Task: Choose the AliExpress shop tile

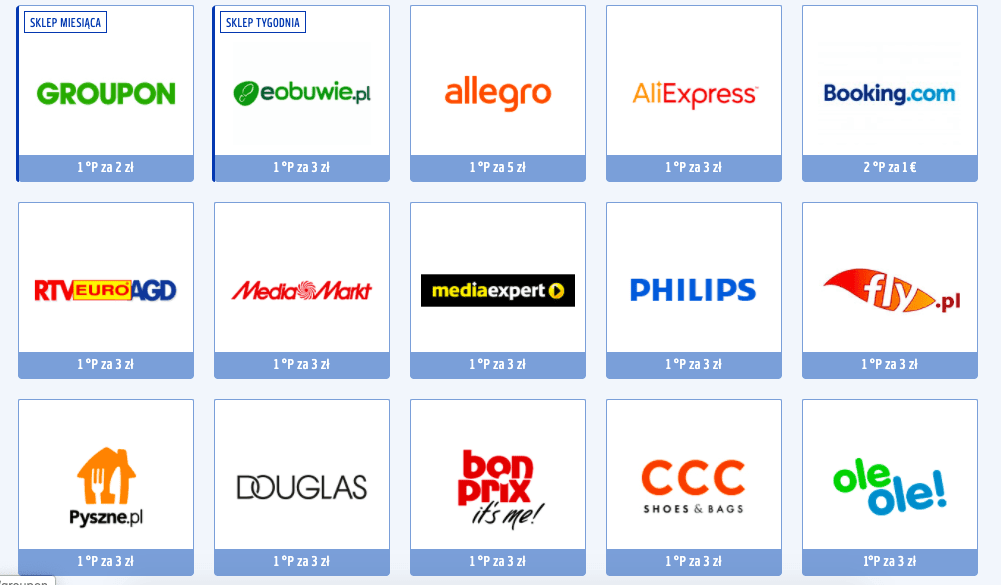Action: [694, 94]
